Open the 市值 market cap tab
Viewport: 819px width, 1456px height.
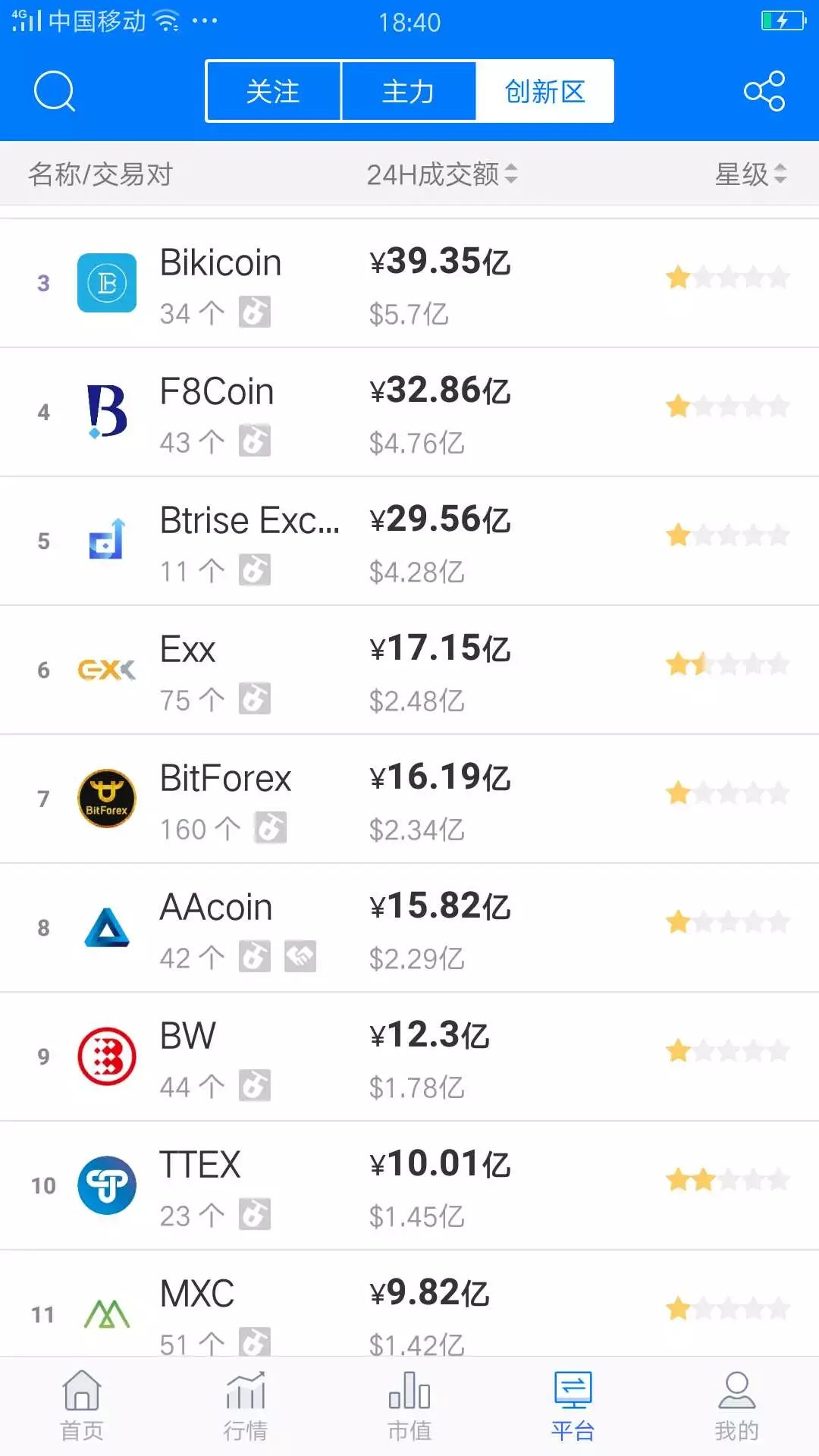coord(409,1406)
